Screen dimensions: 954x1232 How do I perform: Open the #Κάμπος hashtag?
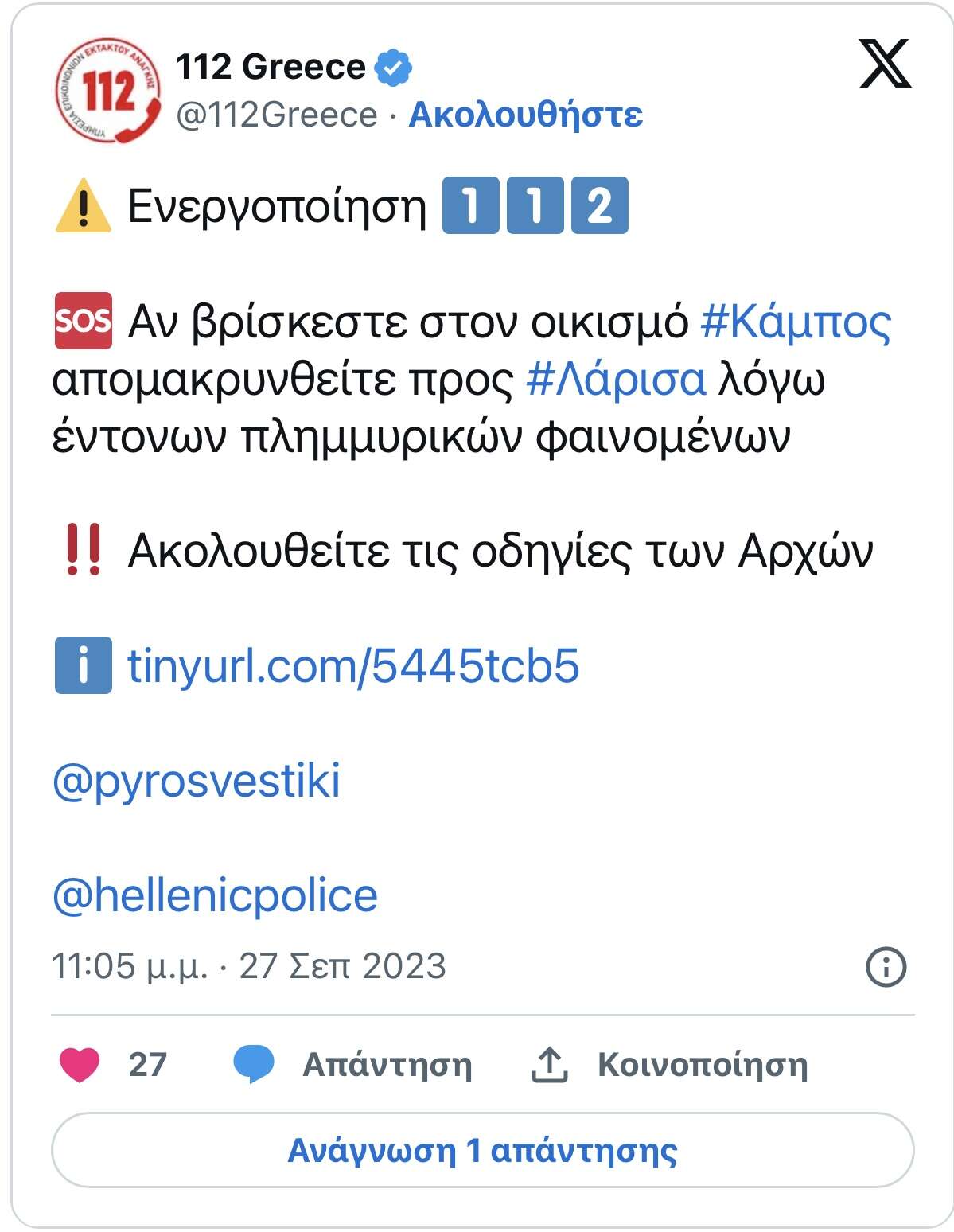(796, 322)
